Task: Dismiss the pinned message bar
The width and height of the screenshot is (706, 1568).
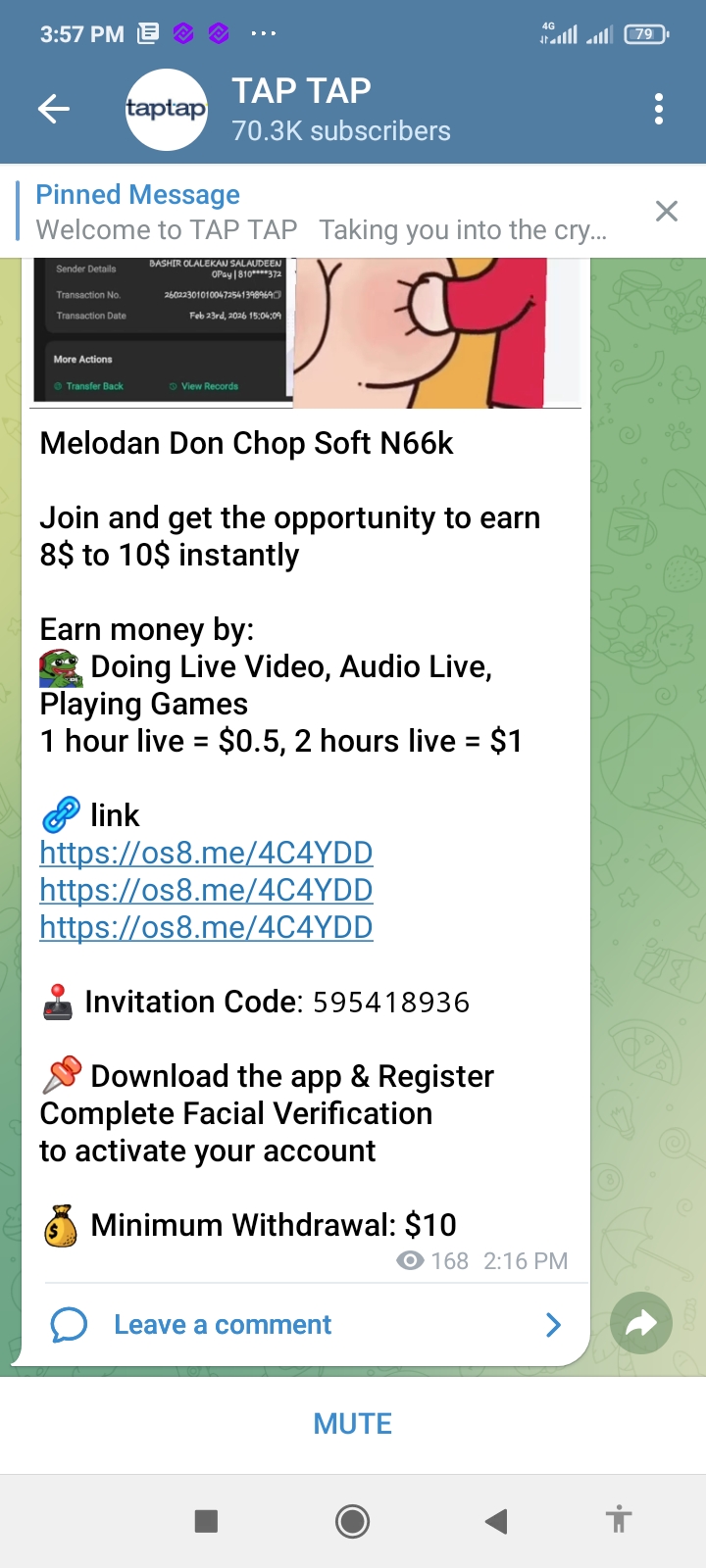Action: coord(667,211)
